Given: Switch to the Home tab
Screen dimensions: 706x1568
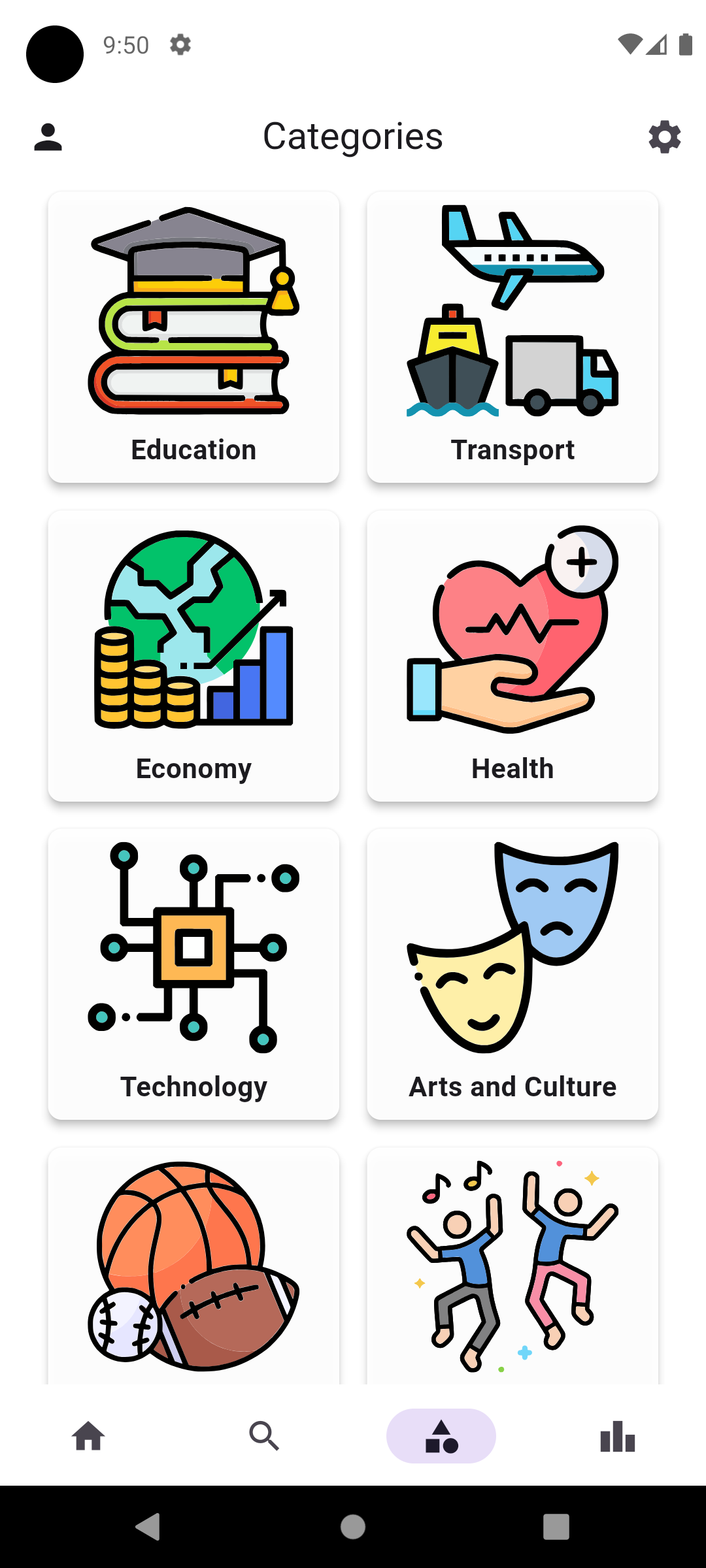Looking at the screenshot, I should pyautogui.click(x=88, y=1436).
